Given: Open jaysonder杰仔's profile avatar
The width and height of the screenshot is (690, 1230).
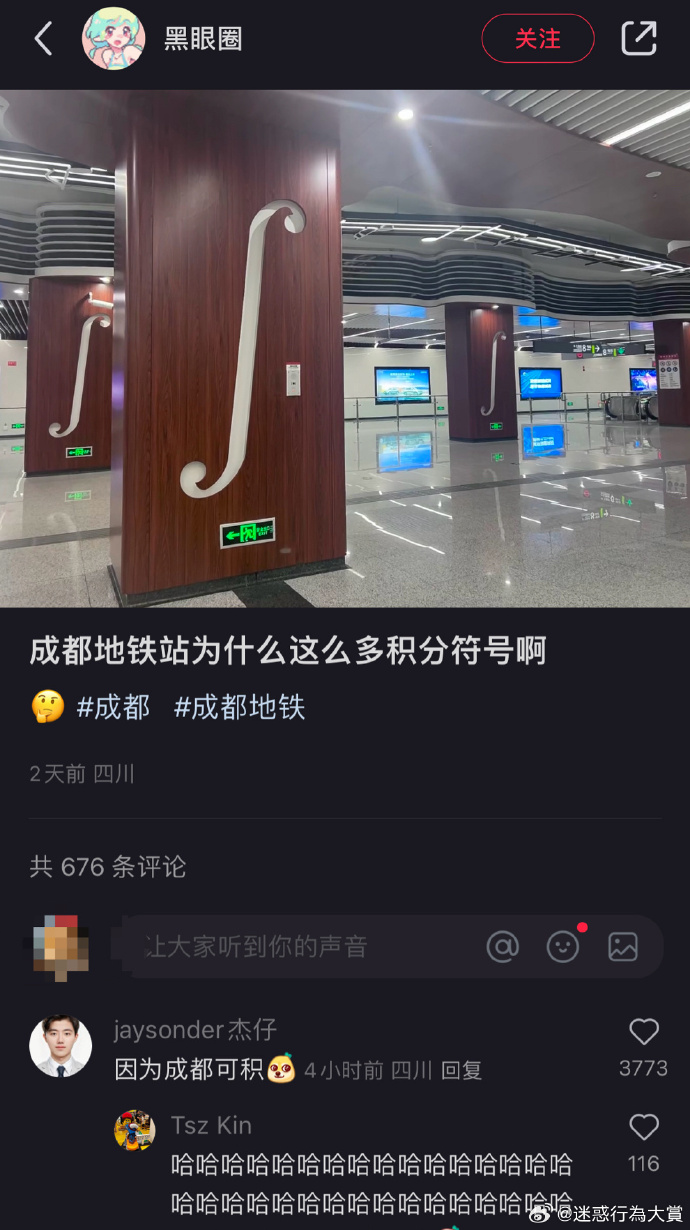Looking at the screenshot, I should tap(60, 1047).
